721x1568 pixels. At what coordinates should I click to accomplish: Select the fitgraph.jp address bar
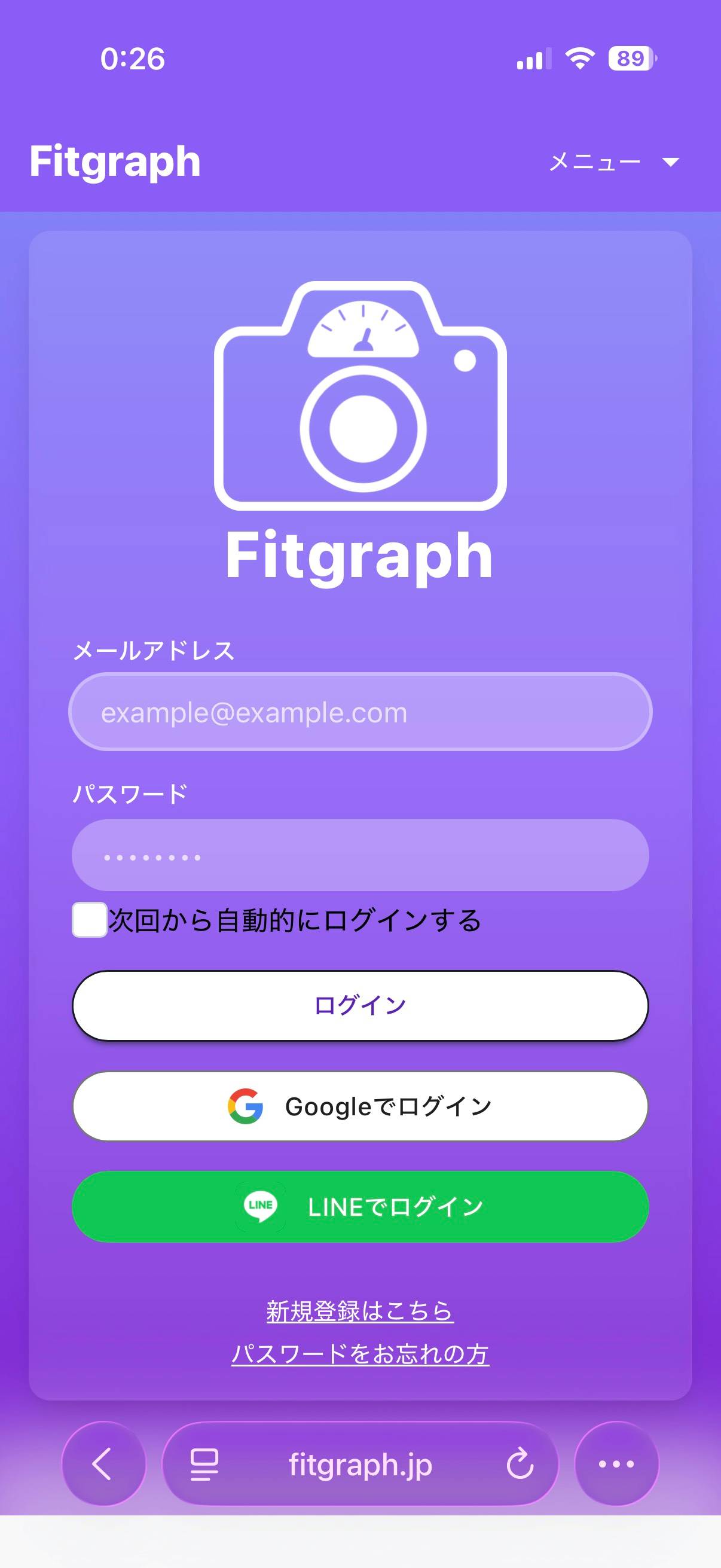360,1464
